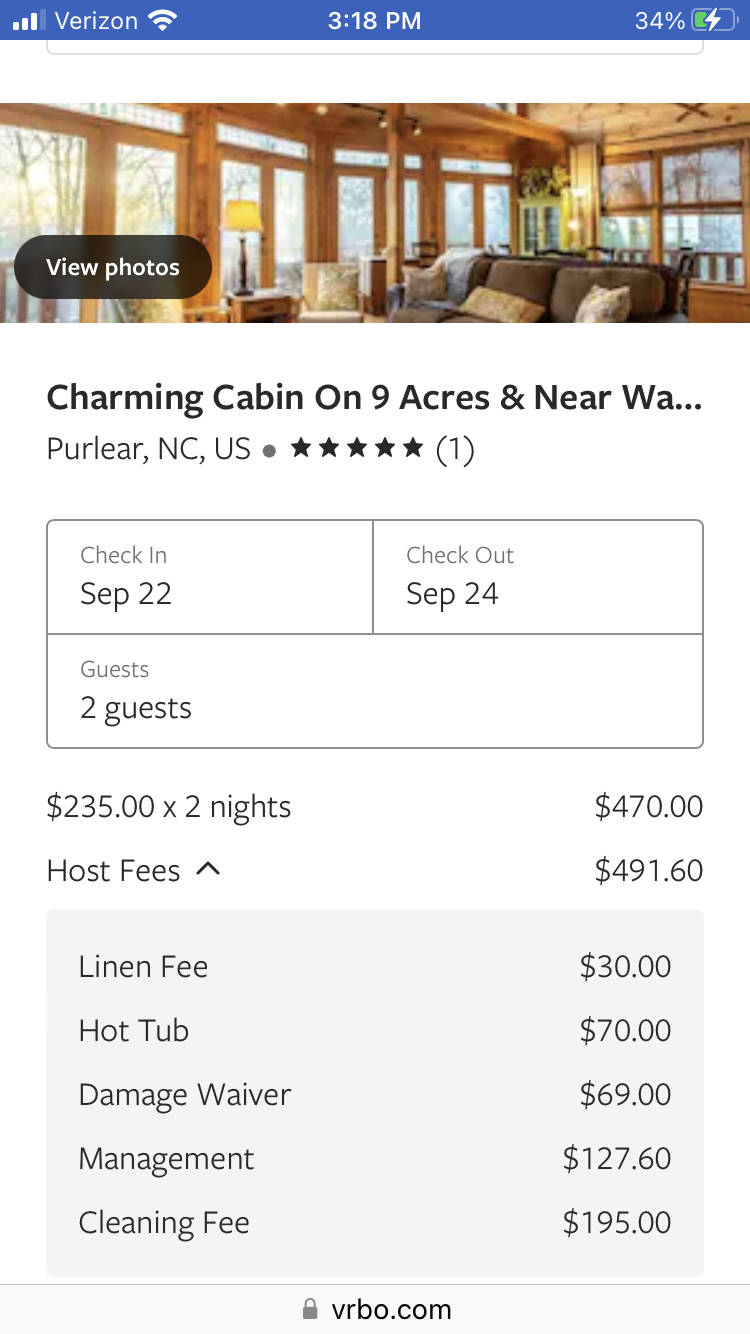Tap the Verizon carrier label

(x=96, y=19)
